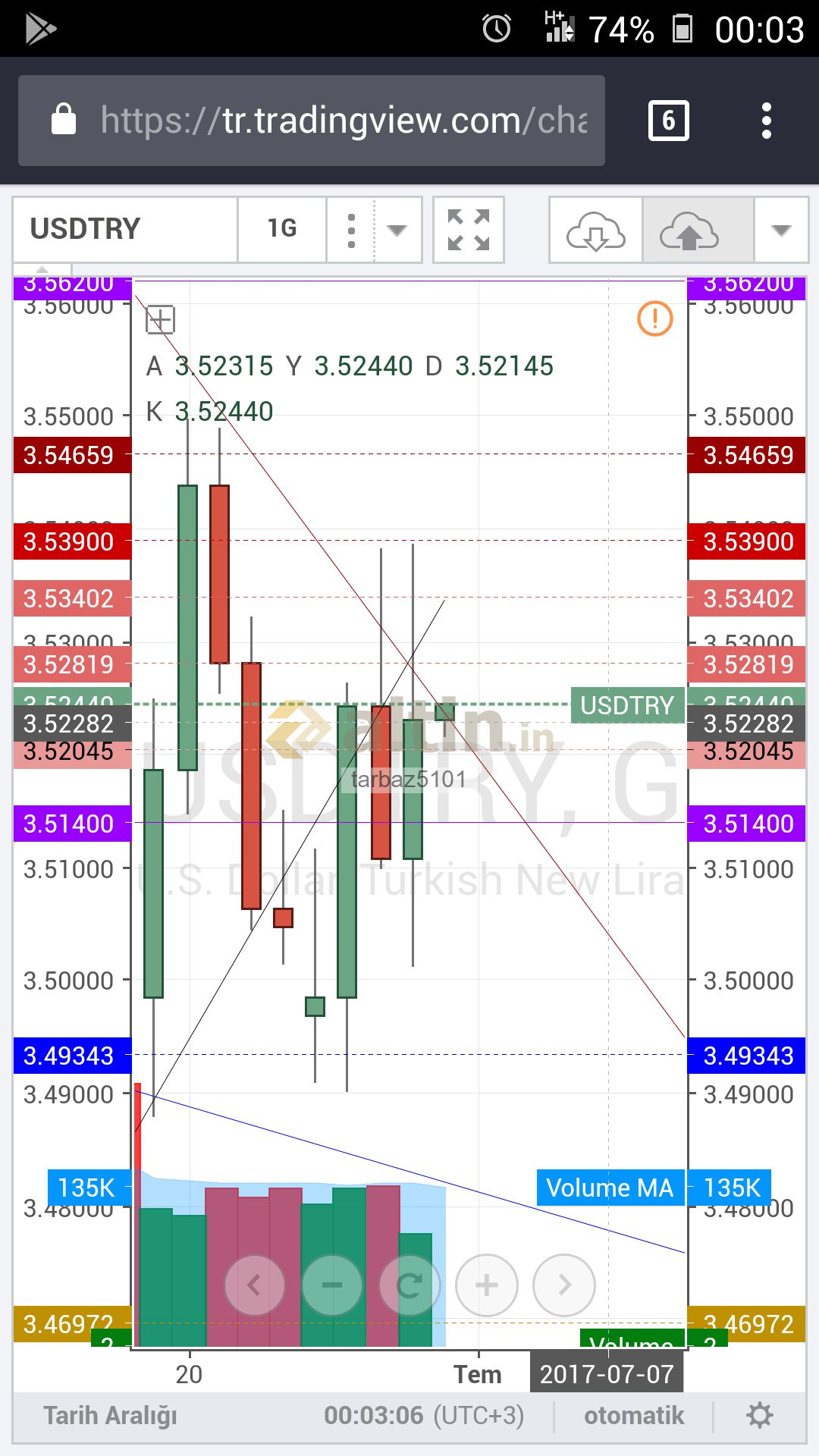Screen dimensions: 819x1456
Task: Toggle fullscreen chart mode
Action: [x=469, y=230]
